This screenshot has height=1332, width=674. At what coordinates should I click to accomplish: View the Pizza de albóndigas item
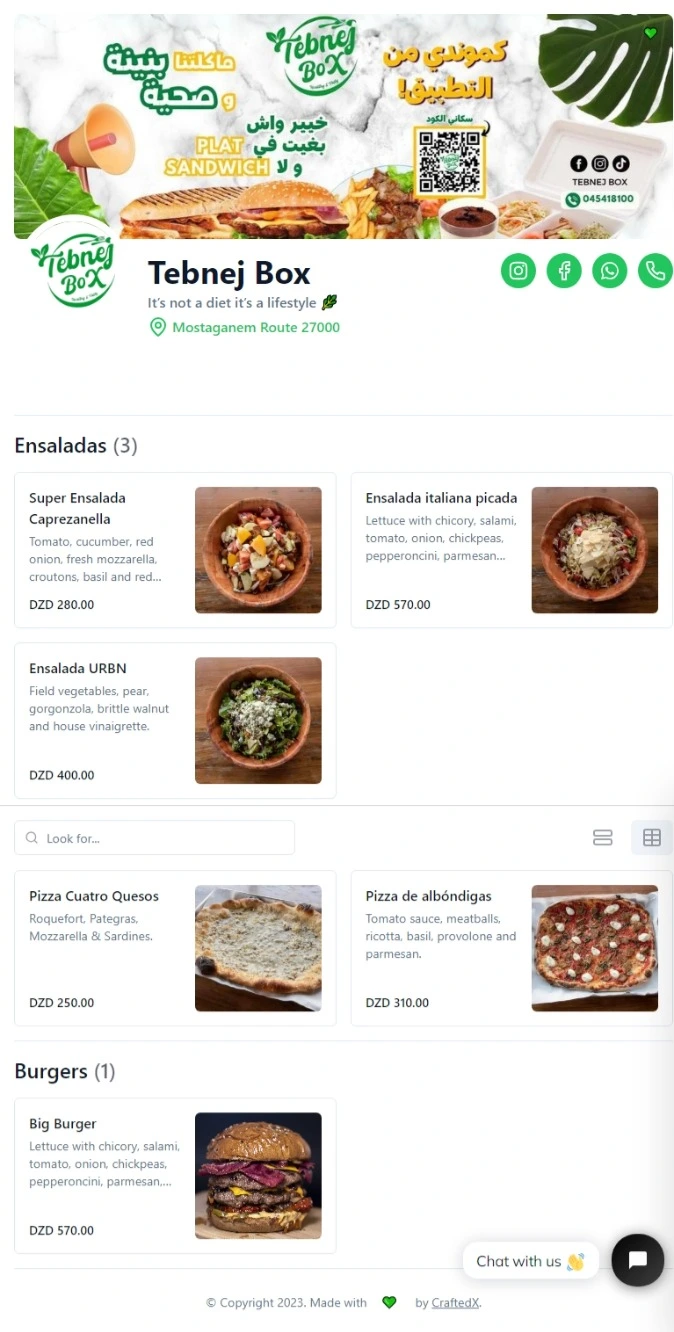pos(511,948)
